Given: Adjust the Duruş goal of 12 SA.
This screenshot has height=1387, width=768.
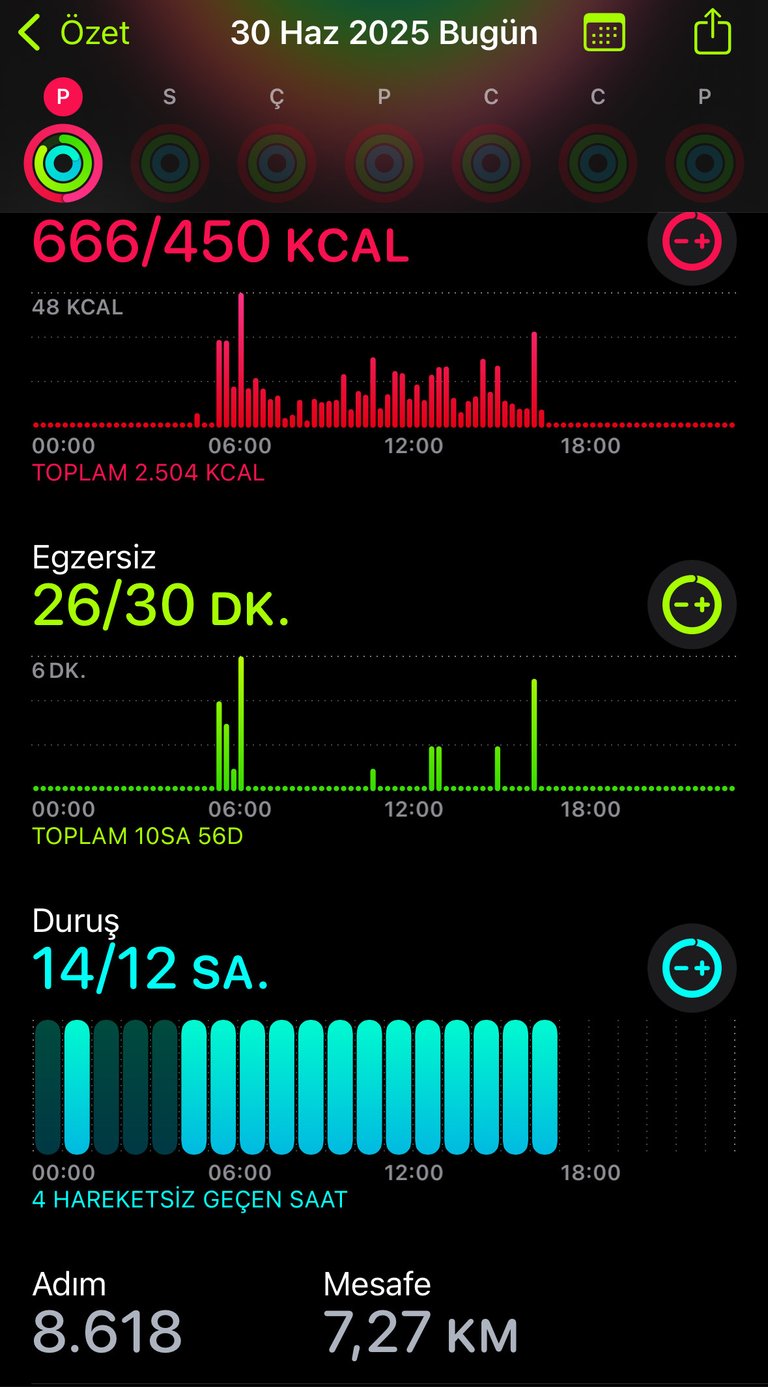Looking at the screenshot, I should [x=692, y=968].
